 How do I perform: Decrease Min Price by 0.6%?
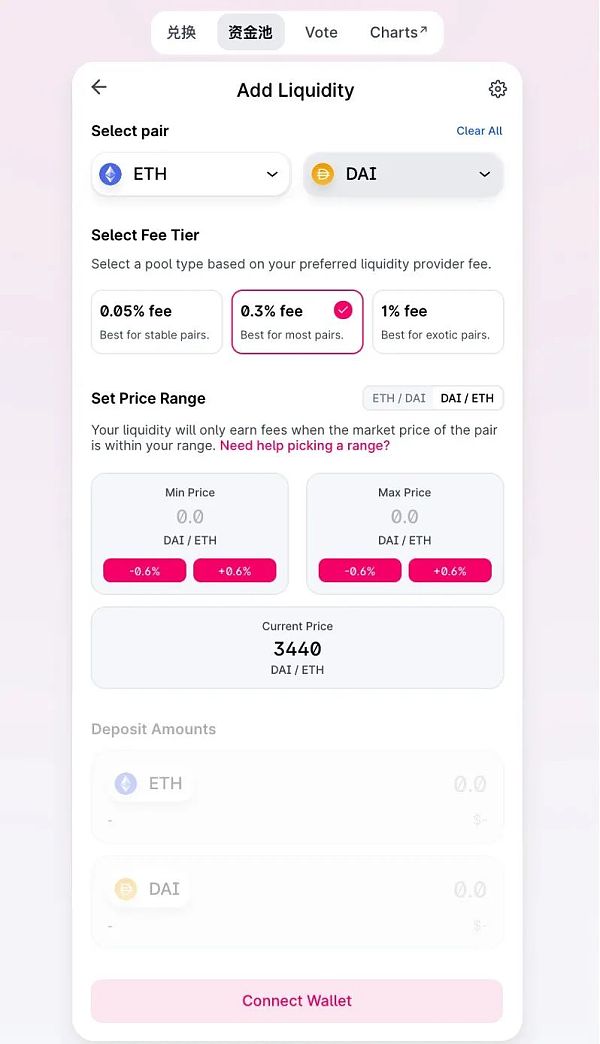tap(144, 571)
